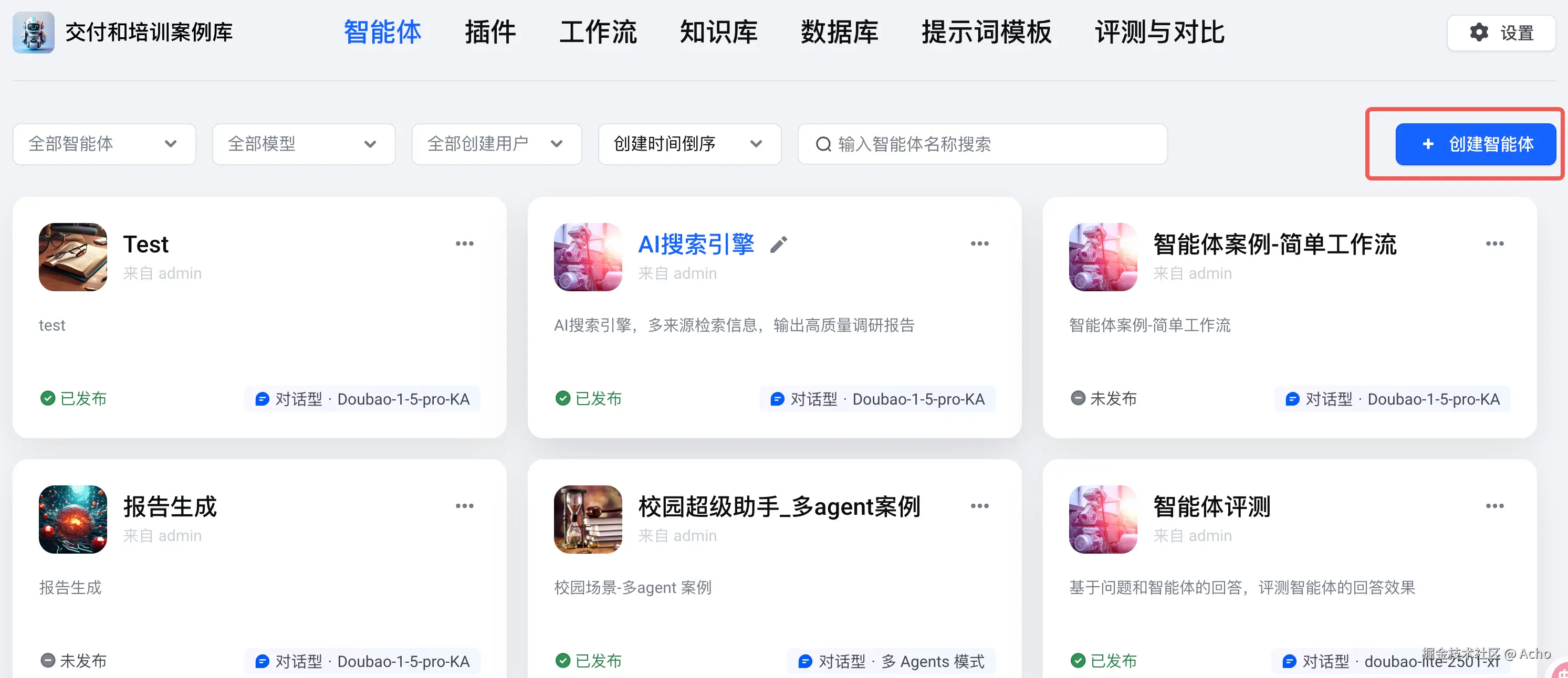Go to the 数据库 tab
1568x678 pixels.
839,32
